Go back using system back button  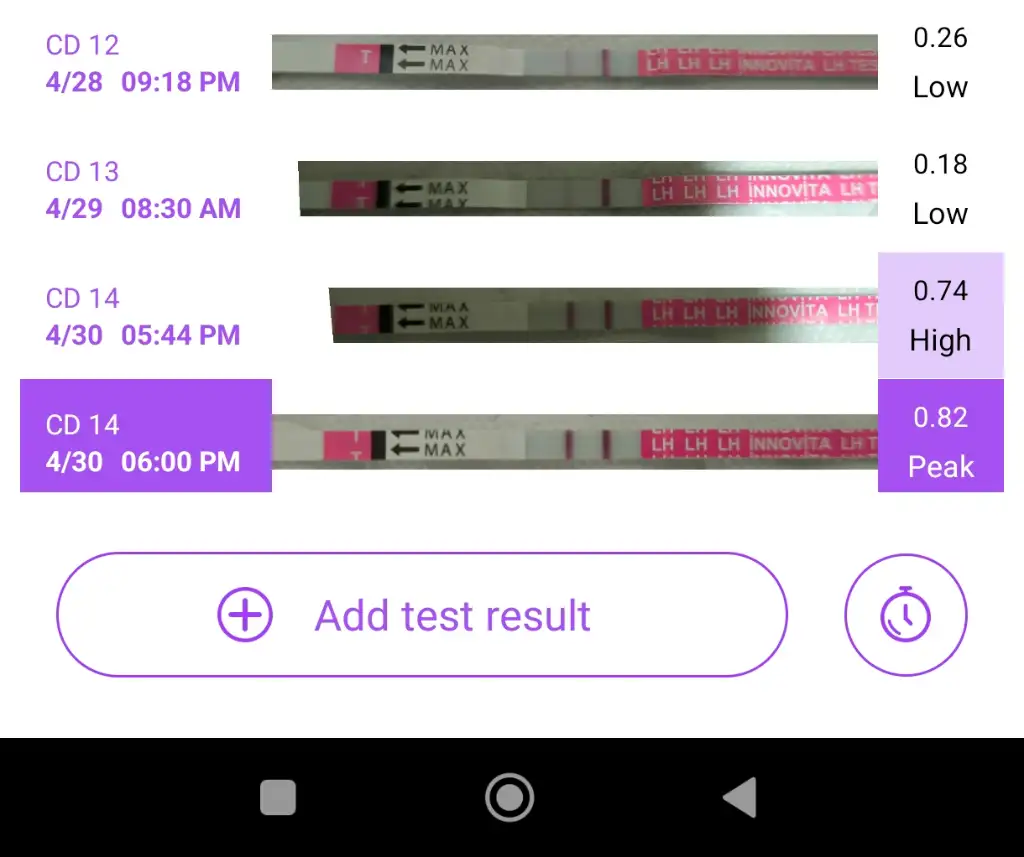coord(739,798)
